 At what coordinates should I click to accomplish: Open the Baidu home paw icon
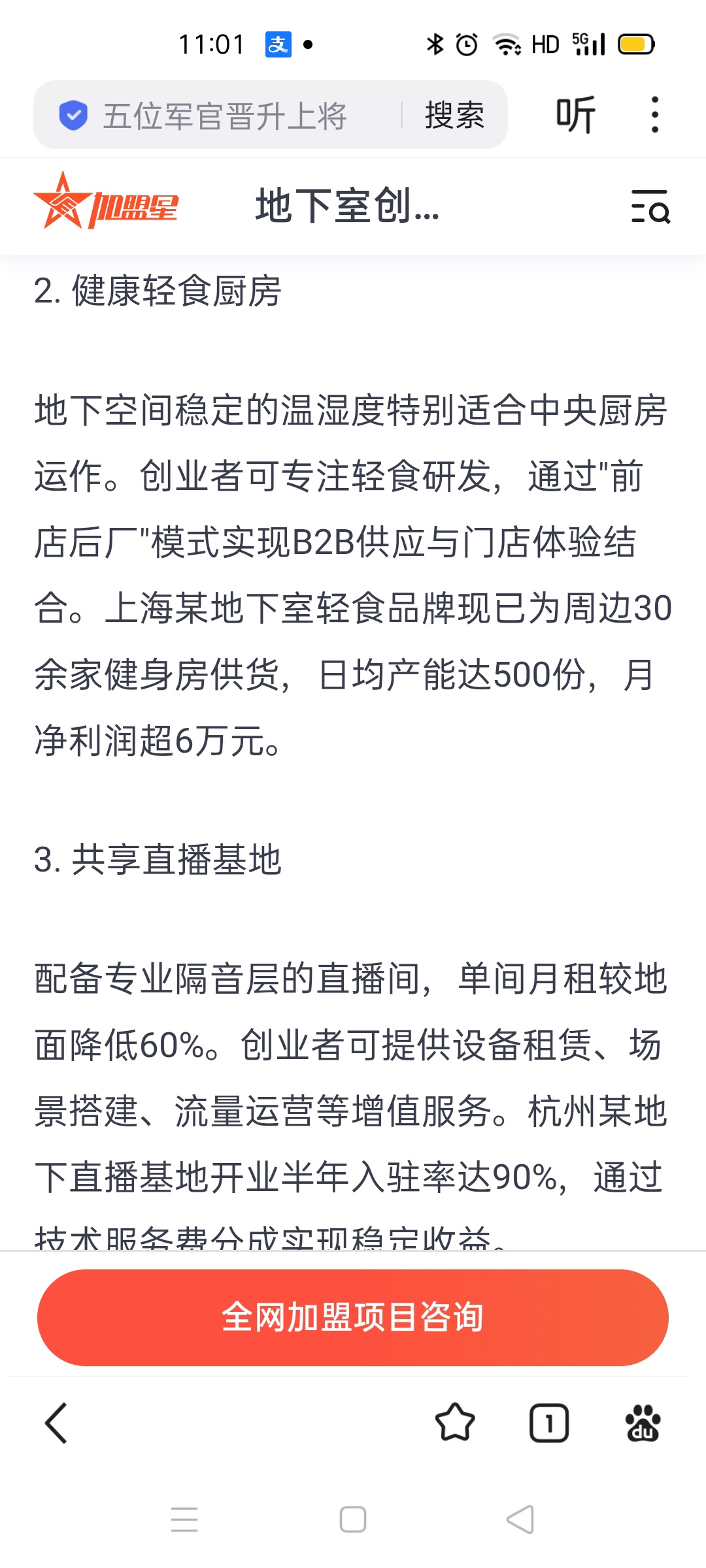click(x=643, y=1423)
